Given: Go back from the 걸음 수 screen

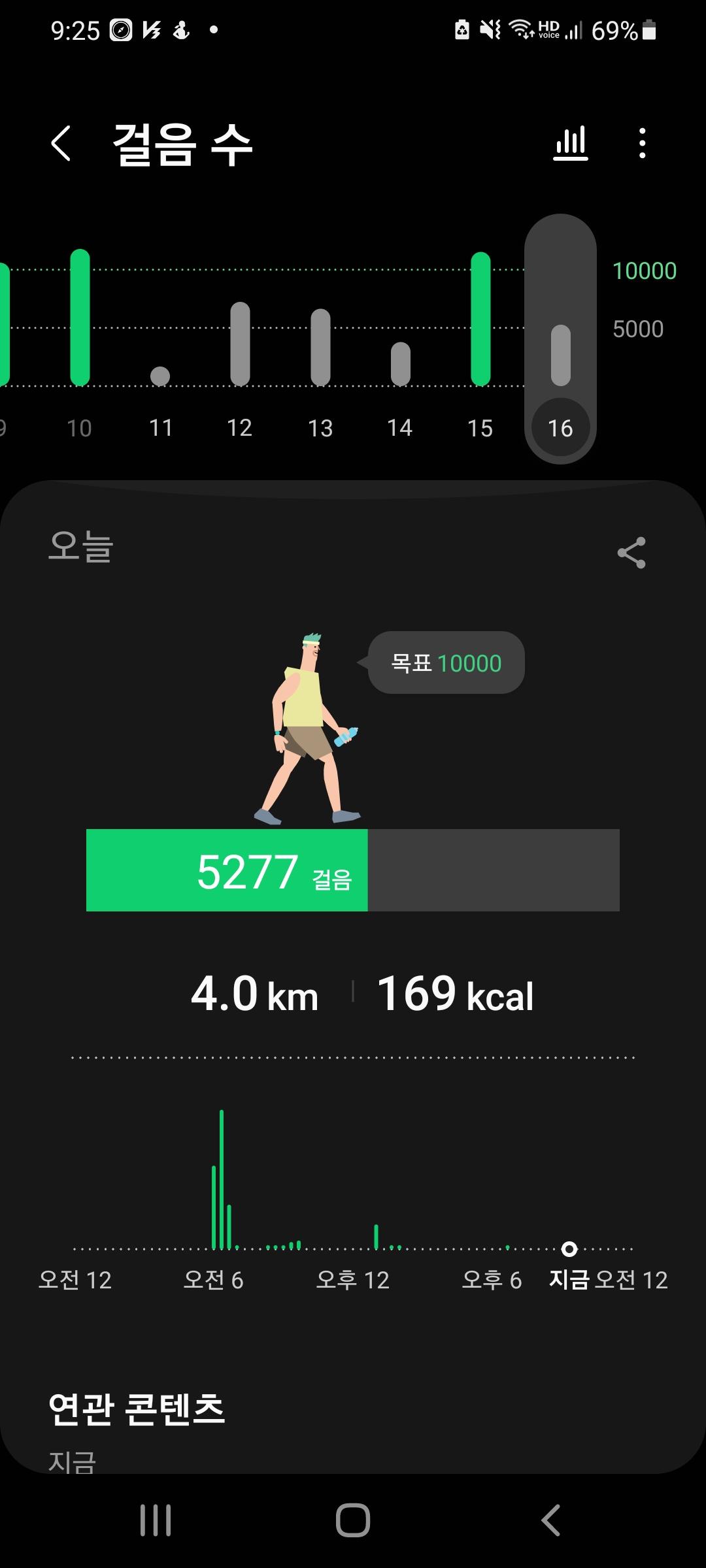Looking at the screenshot, I should (61, 143).
